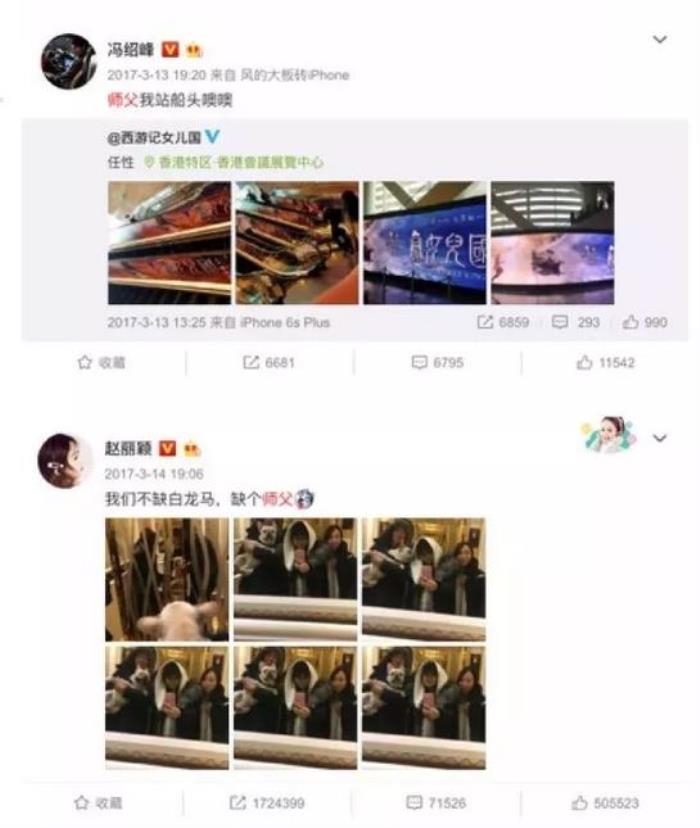The image size is (700, 828).
Task: Open the 6795 comments on 冯绍峰's post
Action: coord(438,364)
